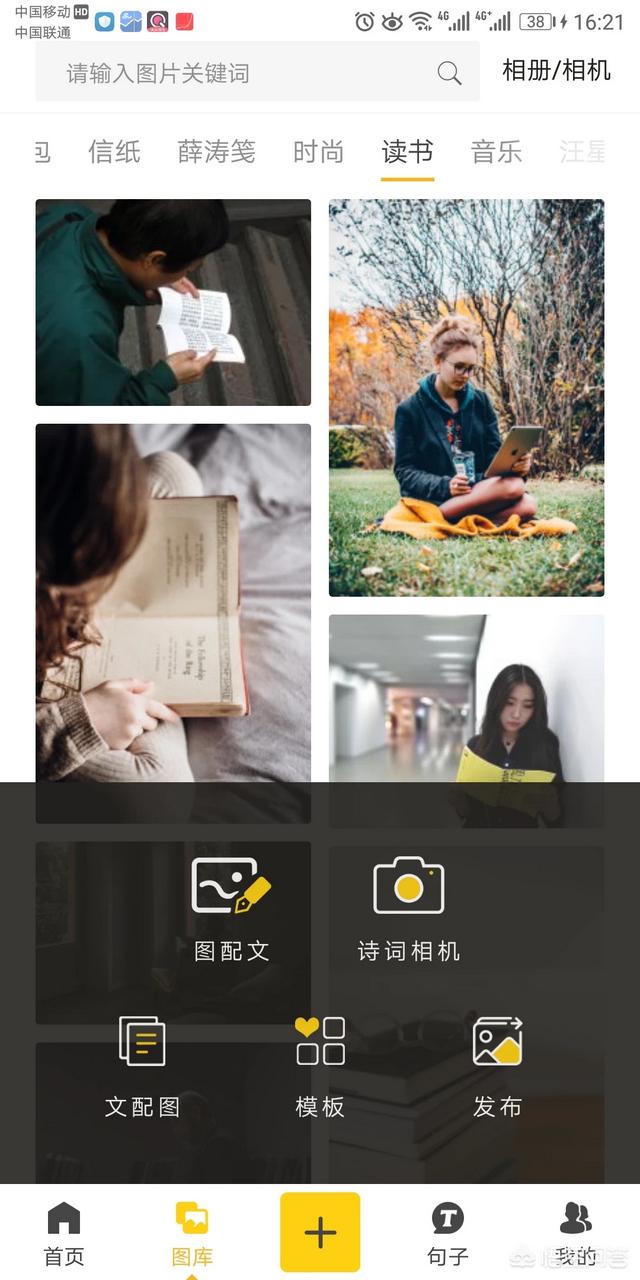The width and height of the screenshot is (640, 1280).
Task: Launch 诗词相机 poetry camera
Action: (x=409, y=910)
